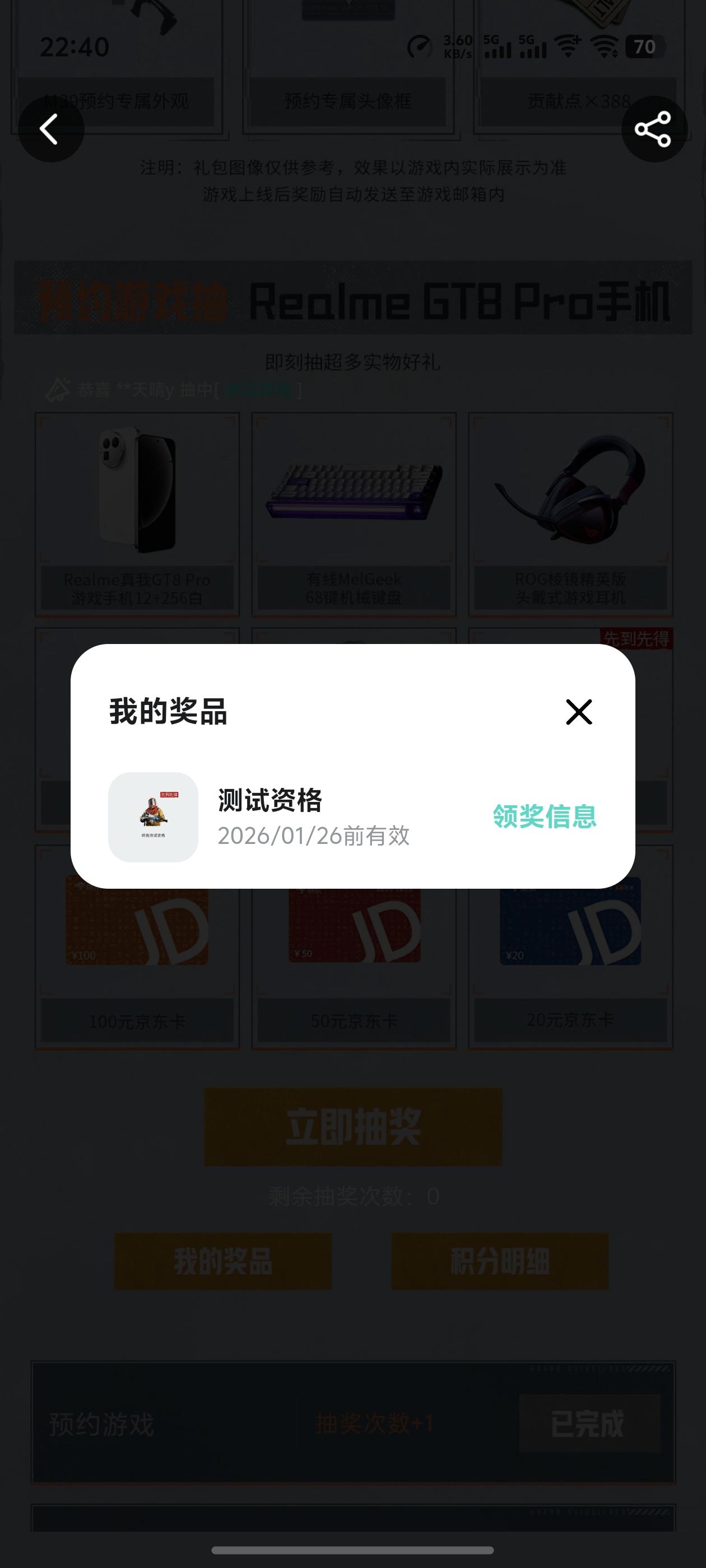Viewport: 706px width, 1568px height.
Task: Open 领奖信息 for the 测试资格 prize
Action: tap(545, 816)
